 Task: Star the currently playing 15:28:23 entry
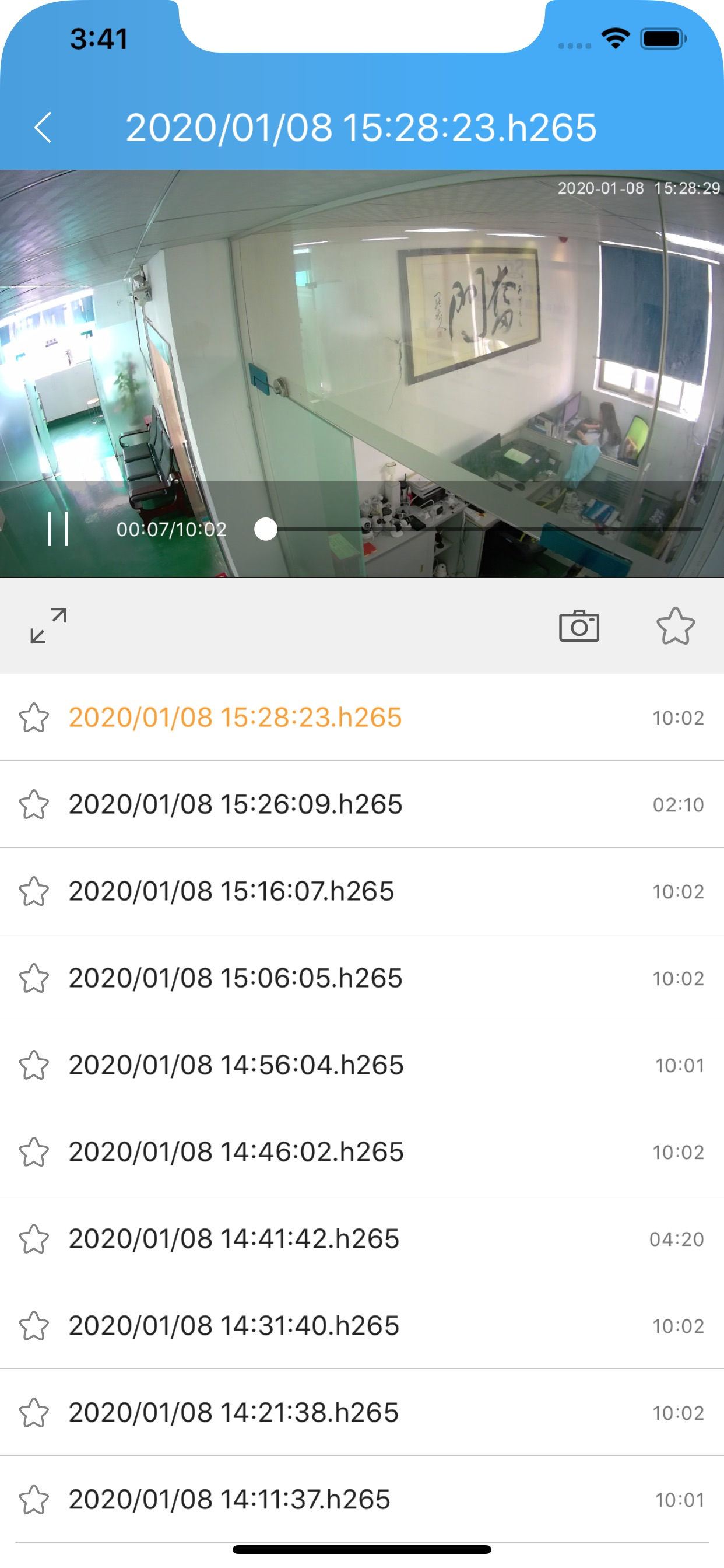pyautogui.click(x=34, y=717)
